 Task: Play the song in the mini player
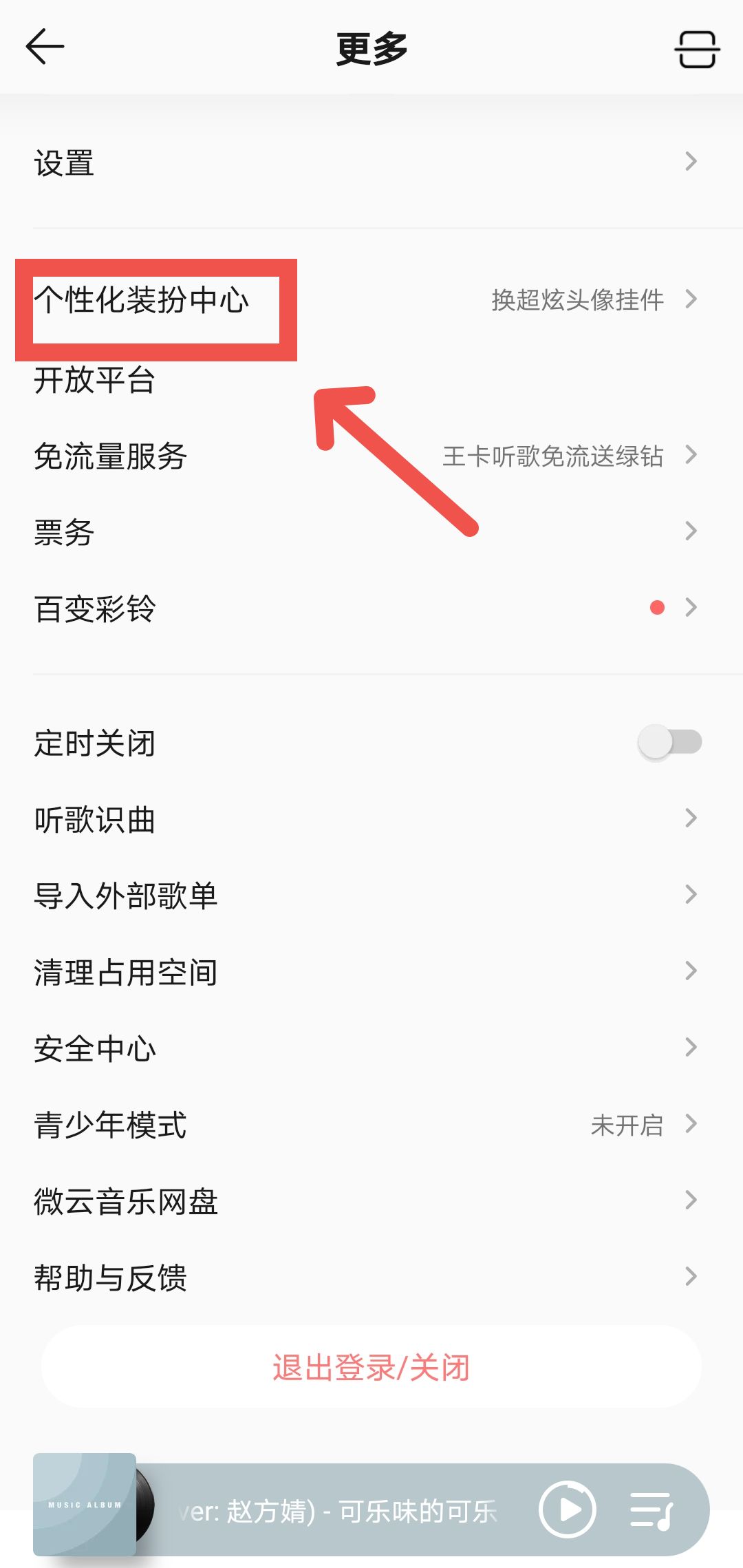point(568,1509)
